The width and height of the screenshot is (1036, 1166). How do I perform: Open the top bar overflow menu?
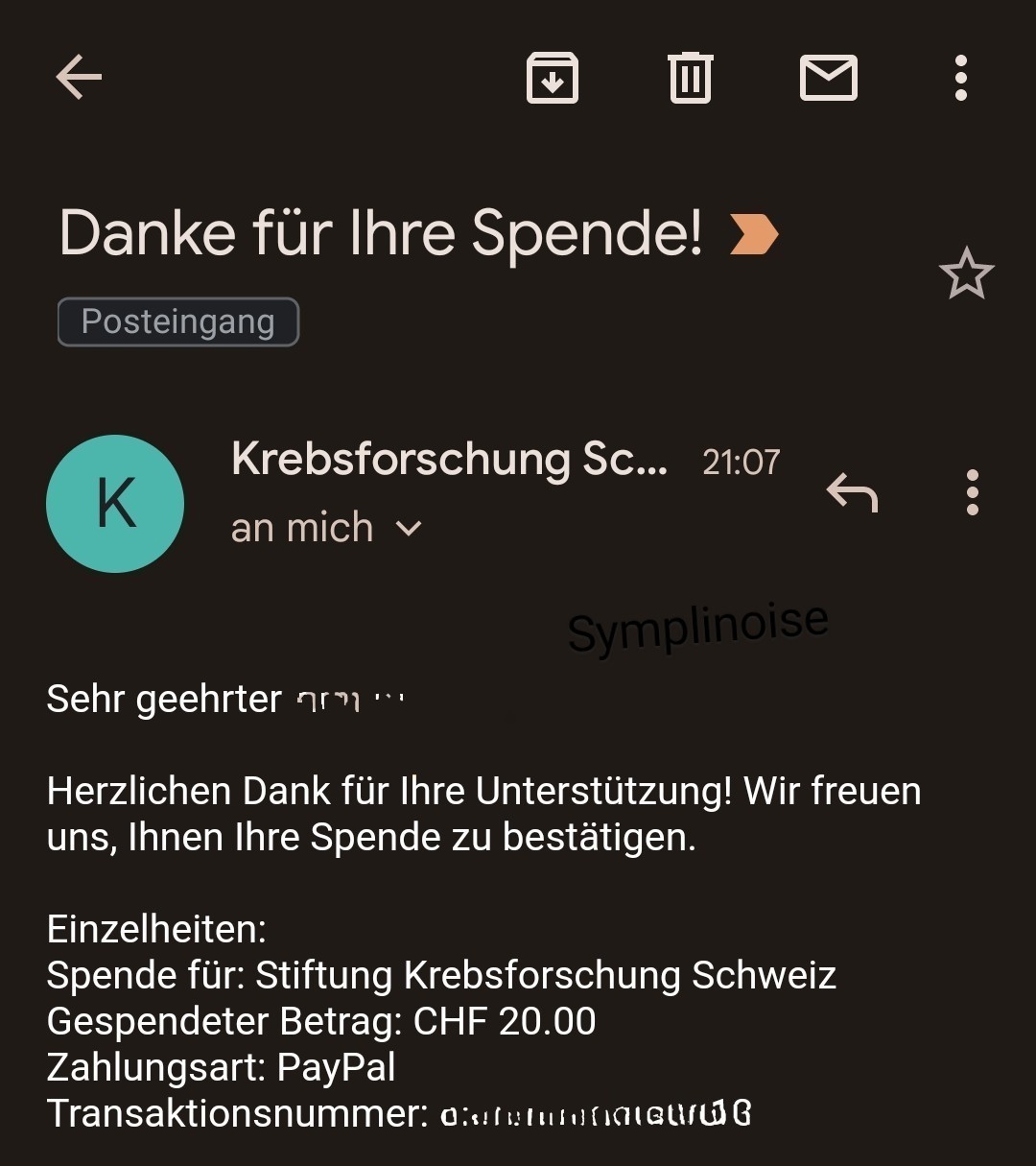(960, 78)
